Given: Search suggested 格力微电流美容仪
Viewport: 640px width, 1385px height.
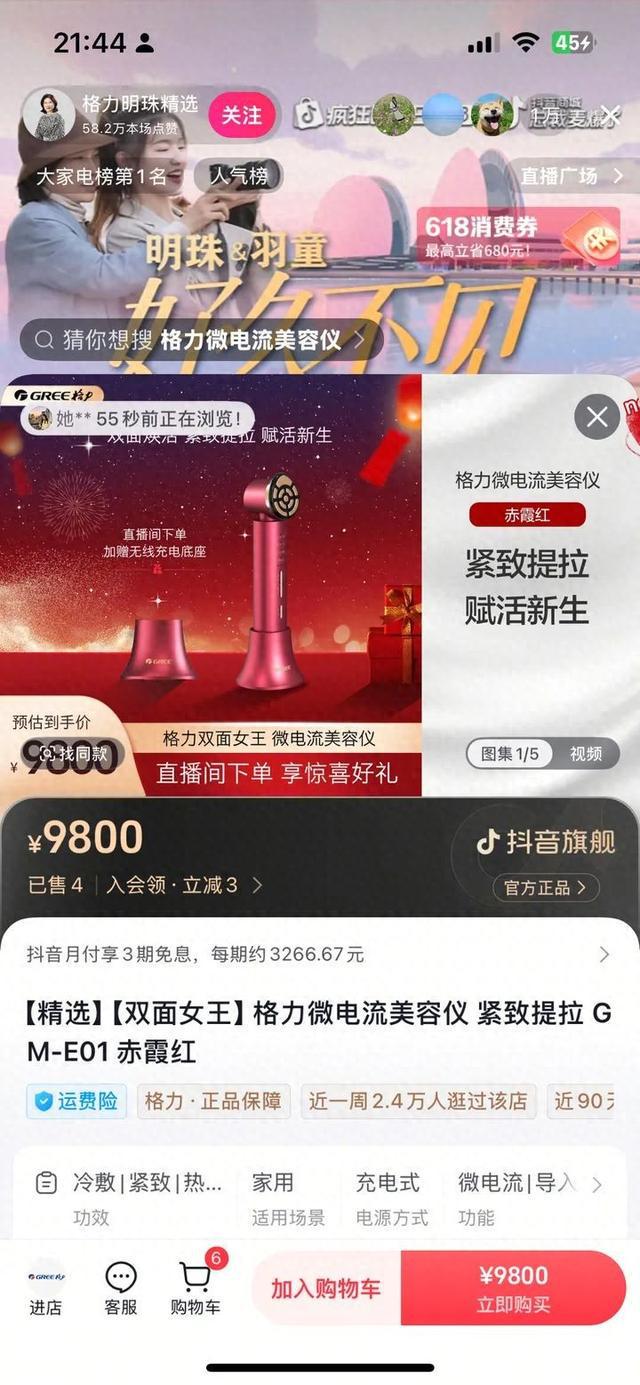Looking at the screenshot, I should point(201,340).
